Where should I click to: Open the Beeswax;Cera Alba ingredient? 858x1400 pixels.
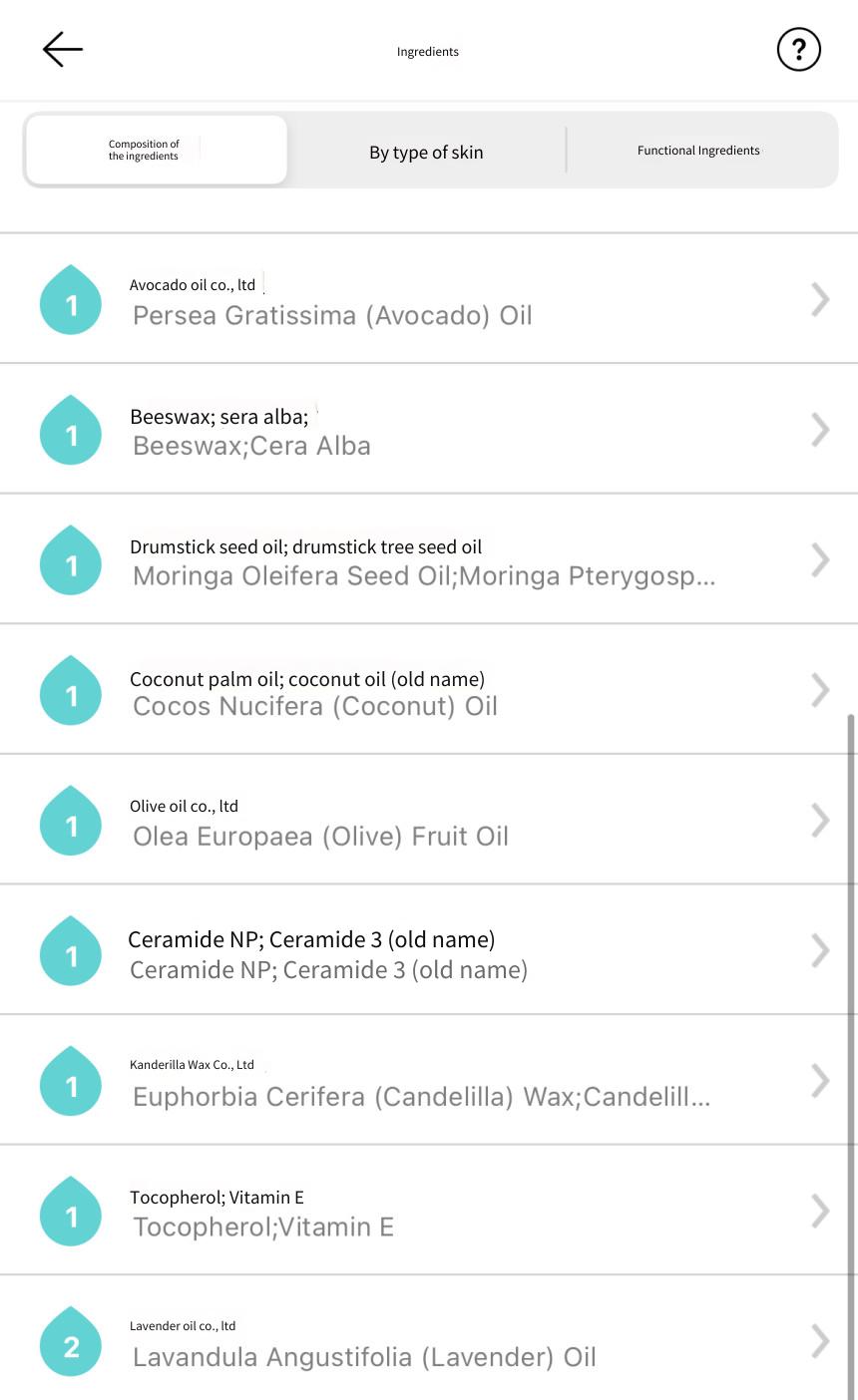coord(429,429)
